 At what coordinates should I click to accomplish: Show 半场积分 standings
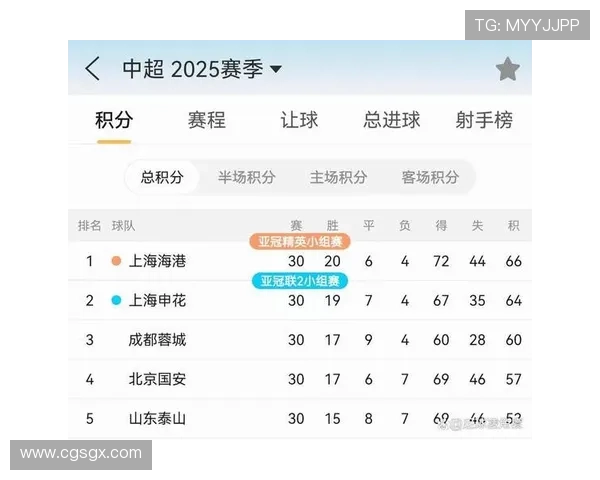point(247,177)
